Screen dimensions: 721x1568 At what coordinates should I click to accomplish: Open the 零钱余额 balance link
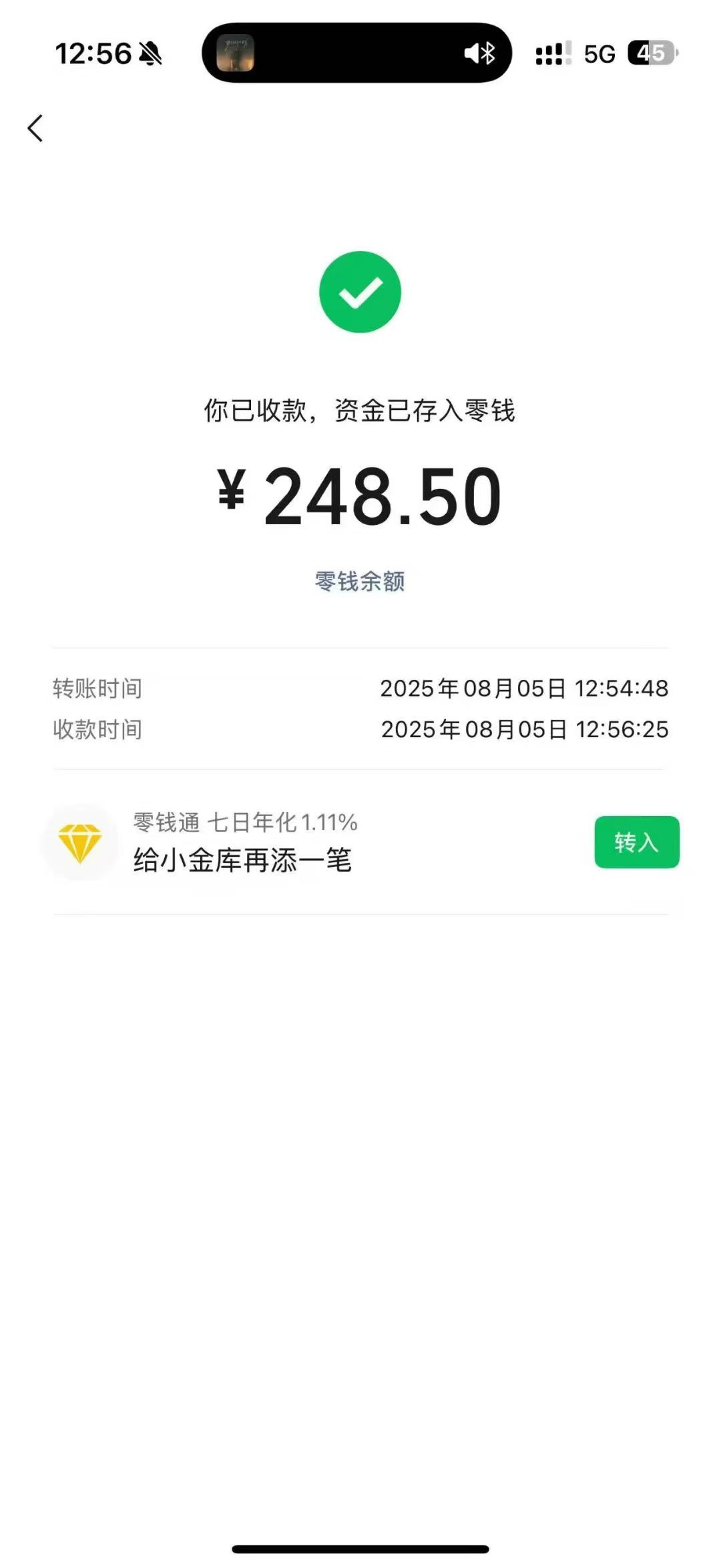[x=360, y=581]
